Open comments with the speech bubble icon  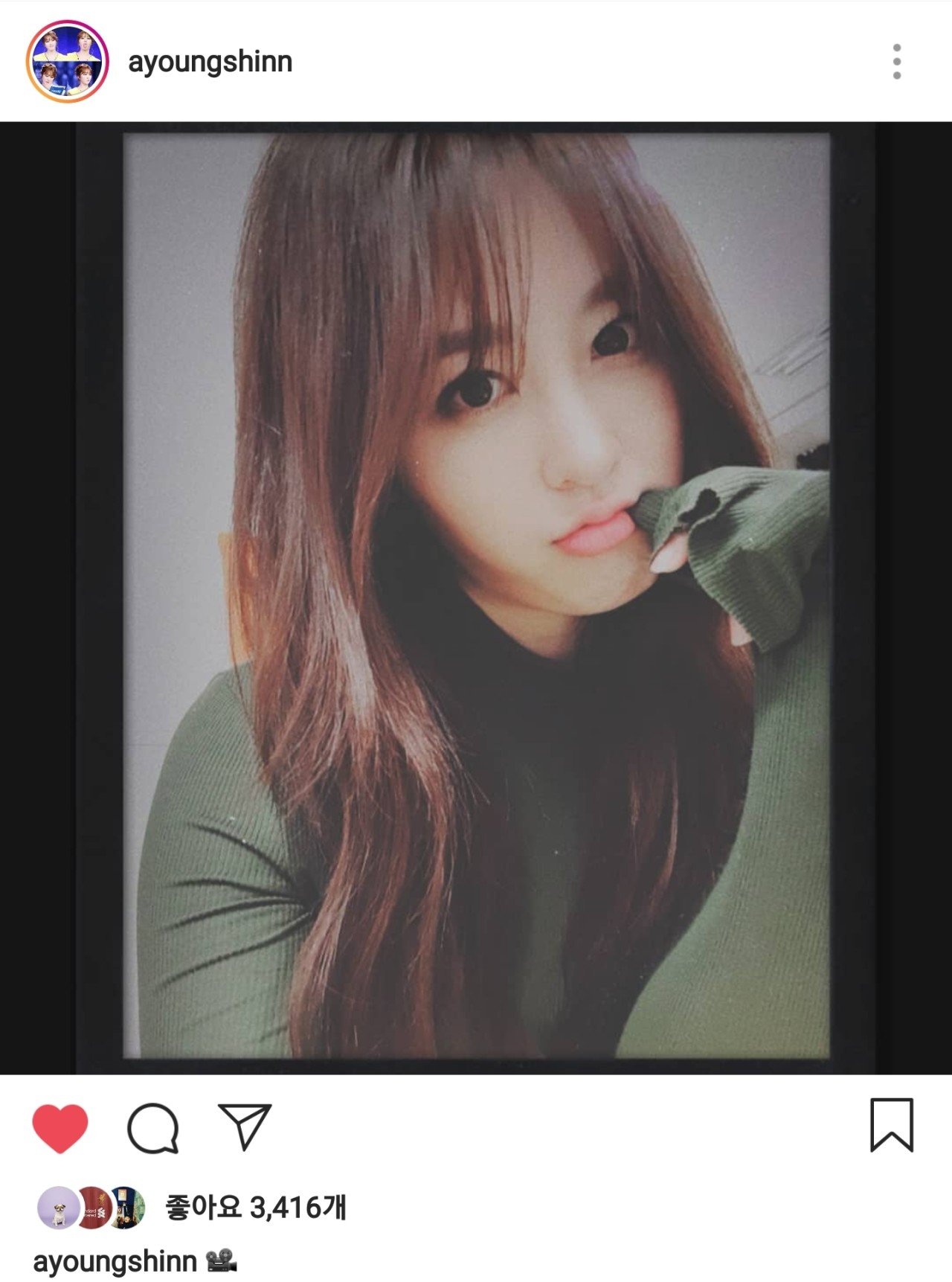point(152,1127)
